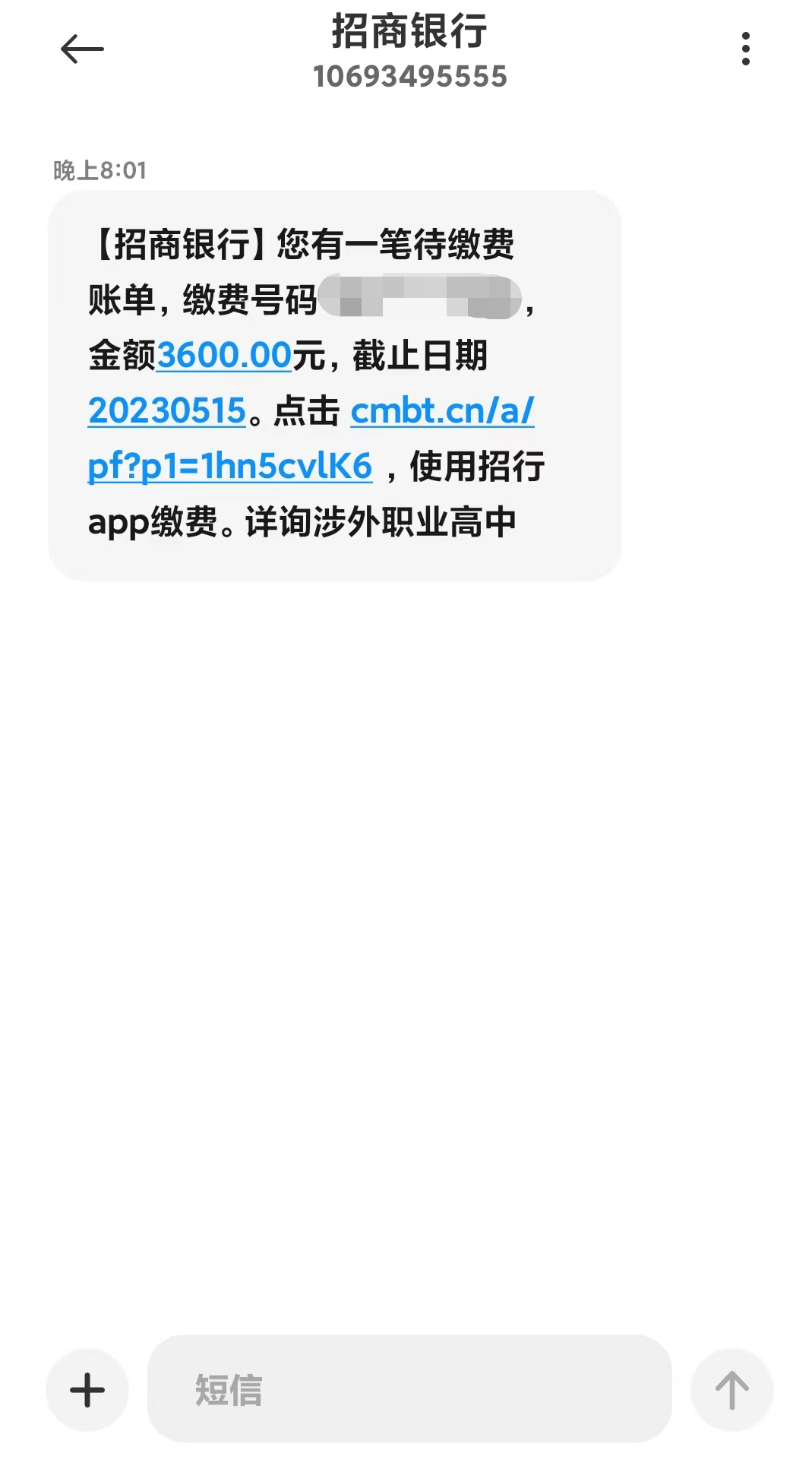812x1463 pixels.
Task: Open the plus attachment button
Action: [87, 1390]
